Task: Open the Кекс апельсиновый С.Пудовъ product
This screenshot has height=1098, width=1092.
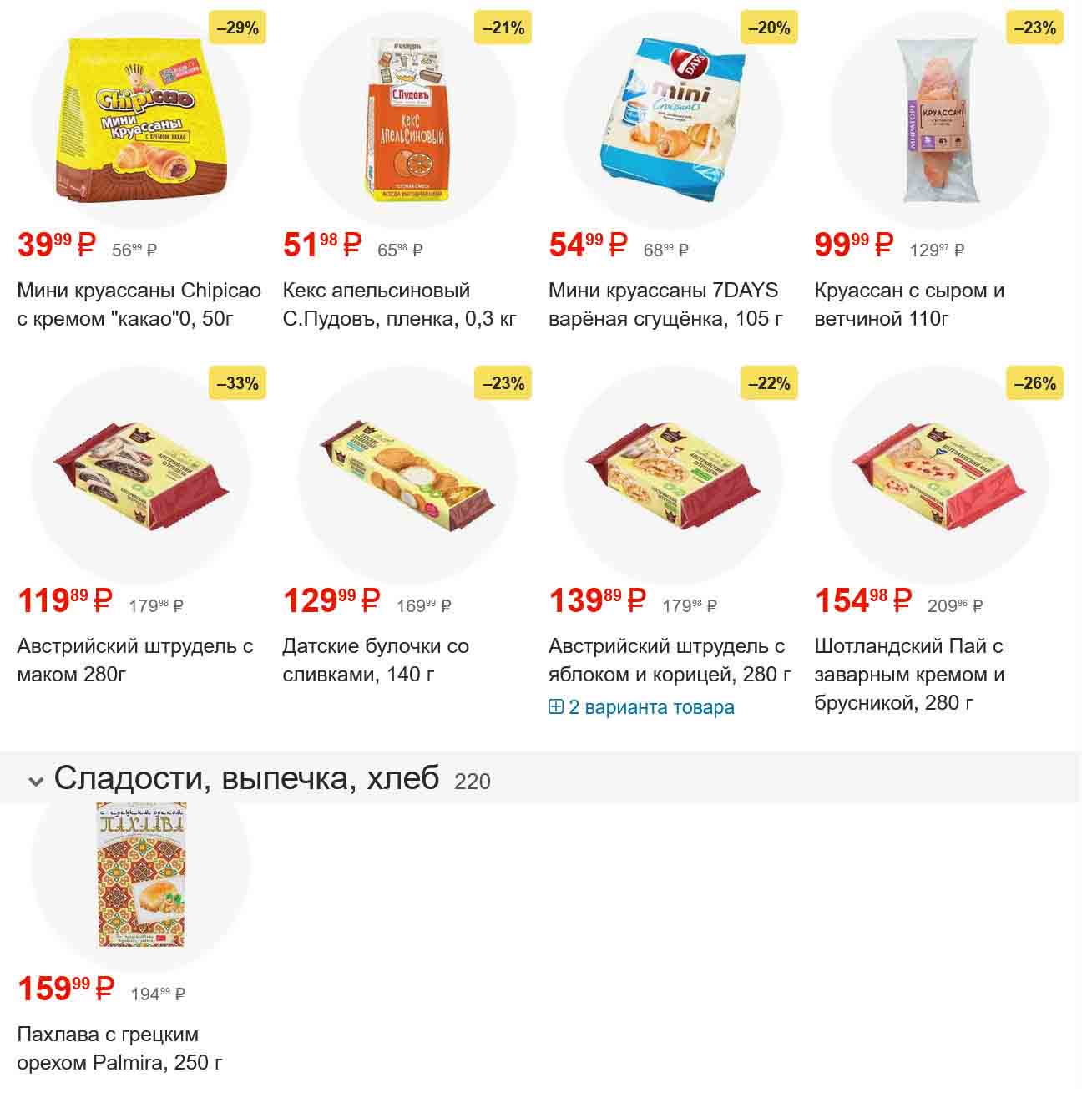Action: (399, 304)
